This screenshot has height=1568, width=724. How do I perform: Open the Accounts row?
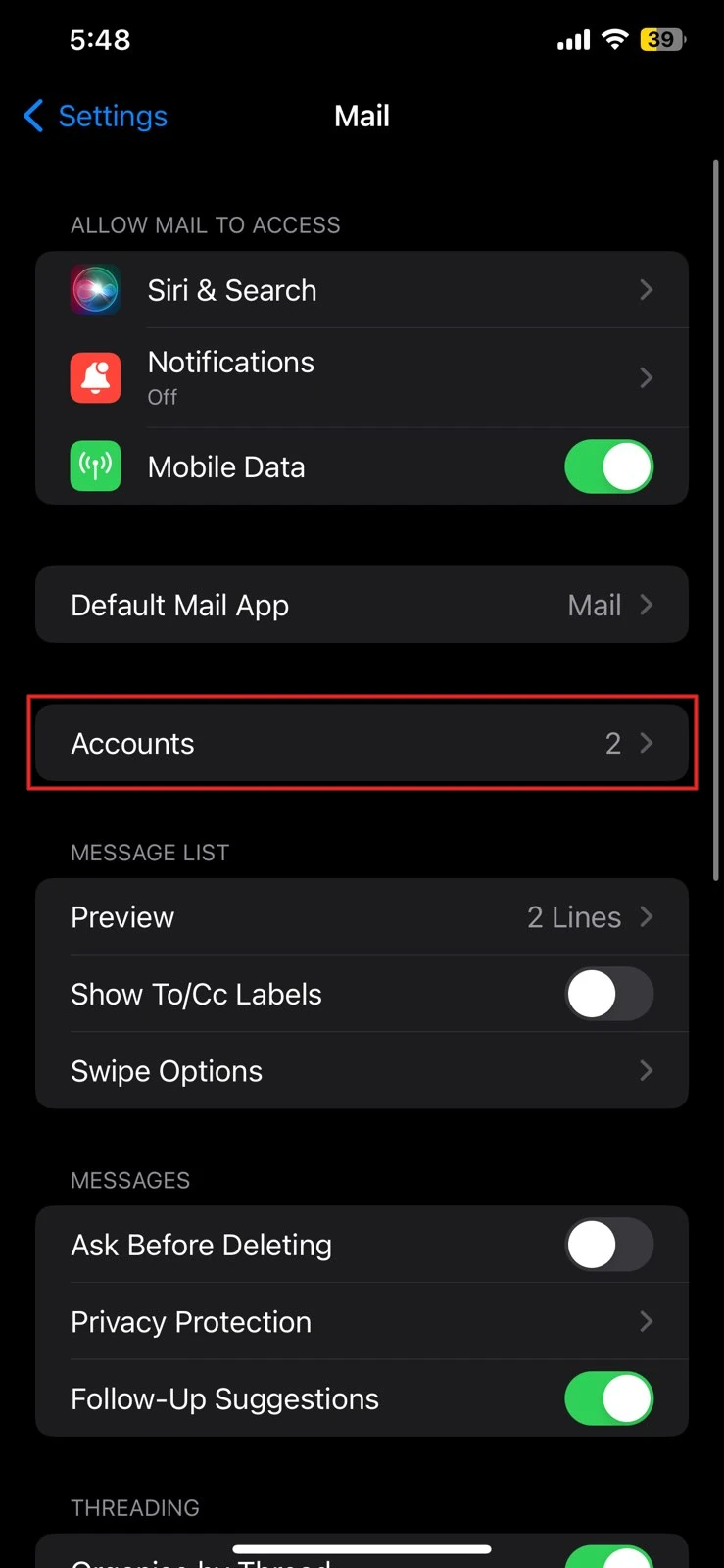click(x=361, y=743)
